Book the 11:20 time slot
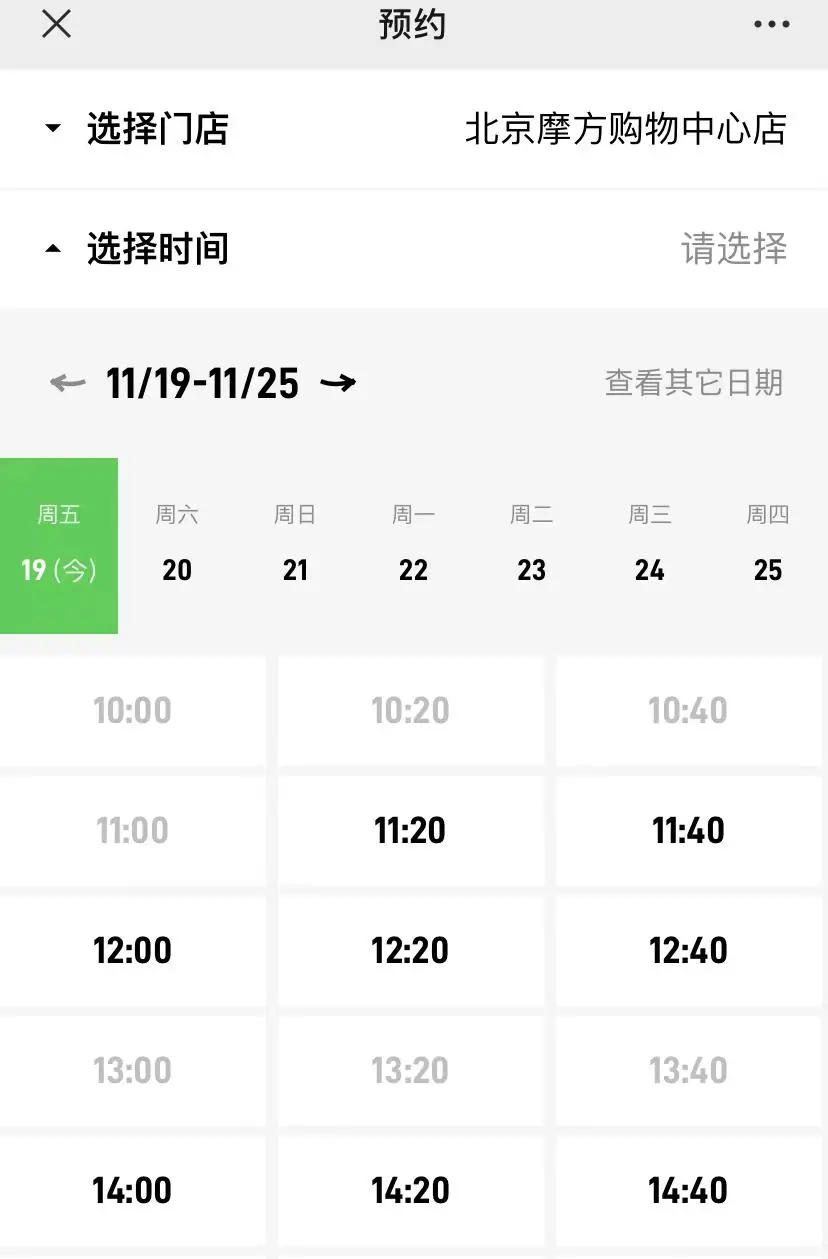The image size is (828, 1259). click(410, 831)
